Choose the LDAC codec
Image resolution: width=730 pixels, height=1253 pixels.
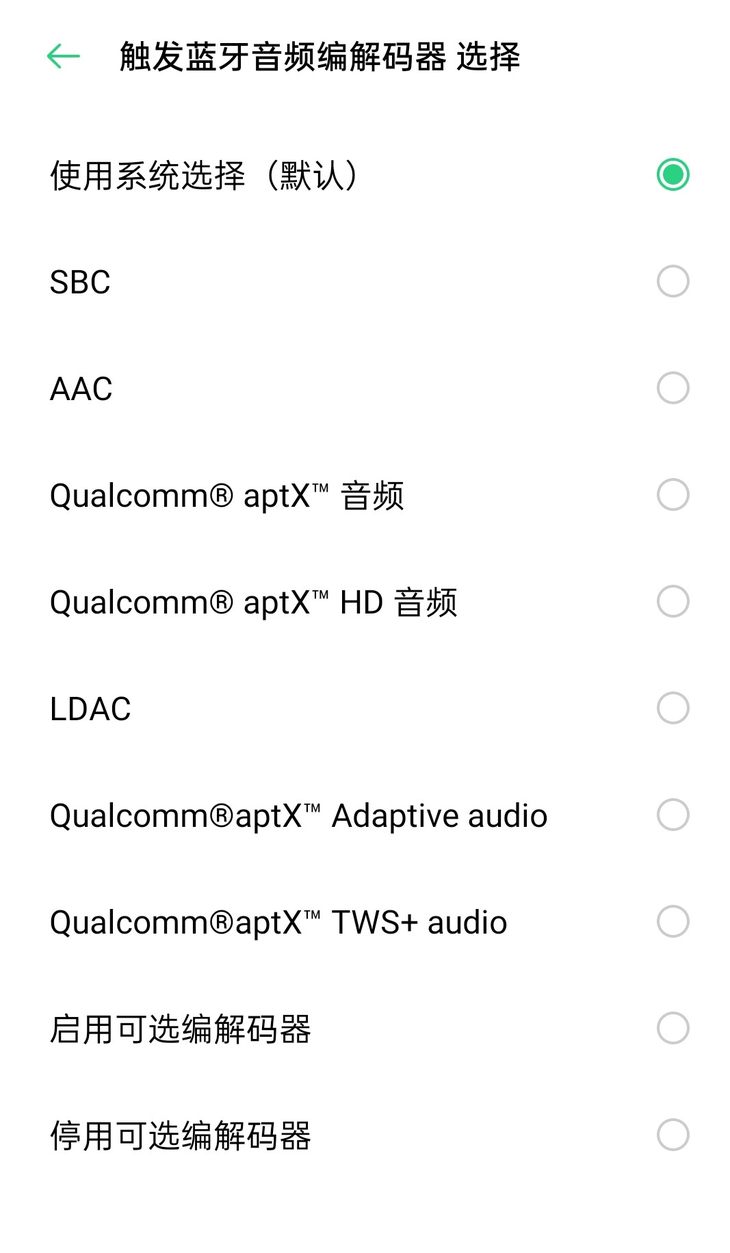tap(672, 709)
